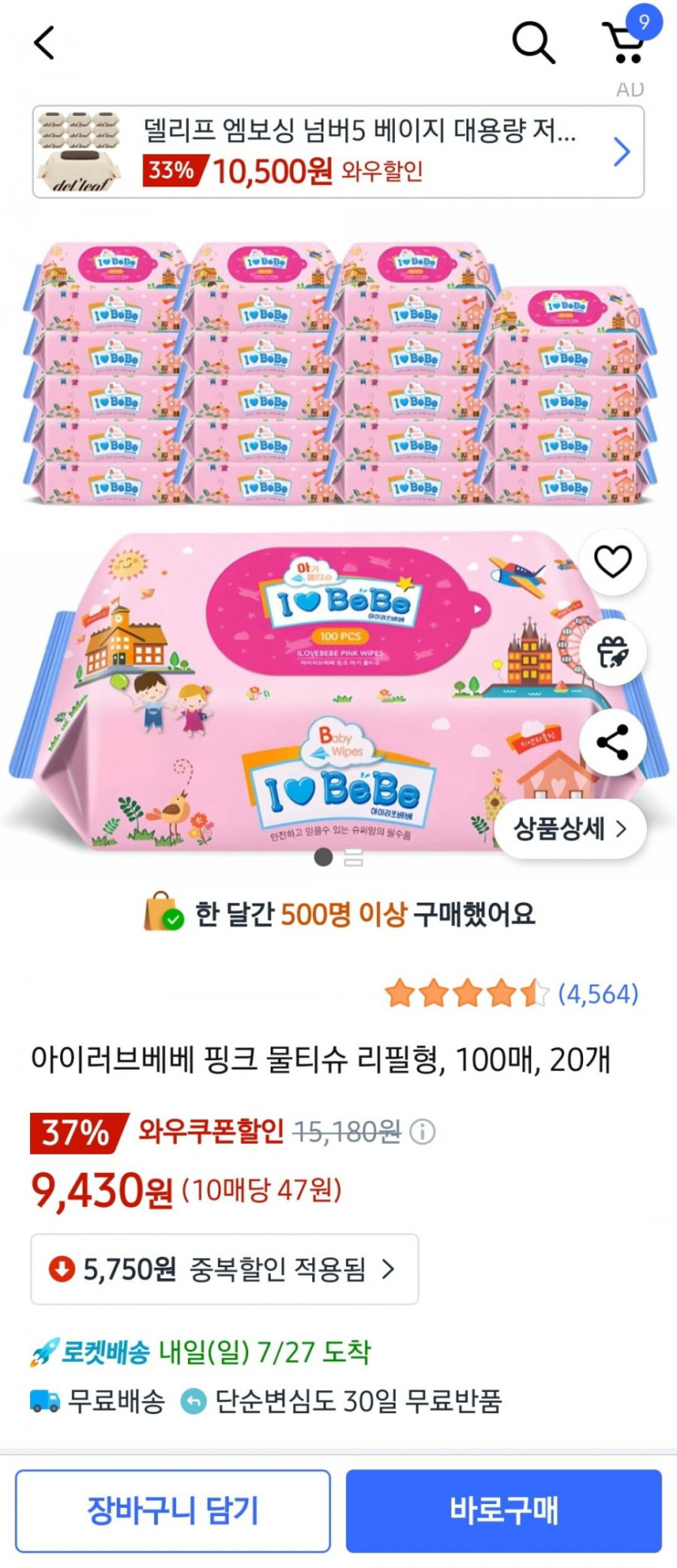
Task: Share this product
Action: pos(612,742)
